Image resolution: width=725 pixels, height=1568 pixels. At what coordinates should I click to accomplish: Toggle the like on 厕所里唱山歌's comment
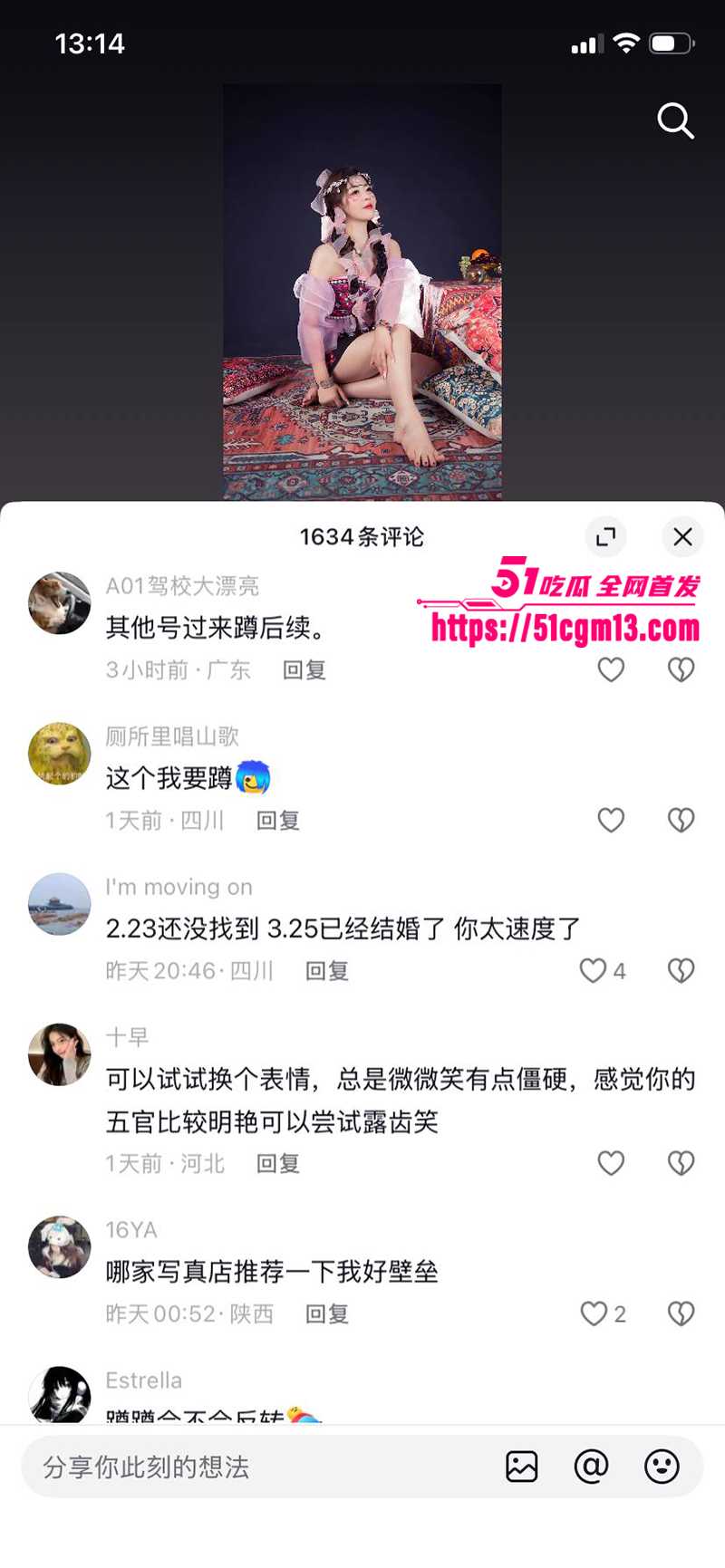(611, 819)
